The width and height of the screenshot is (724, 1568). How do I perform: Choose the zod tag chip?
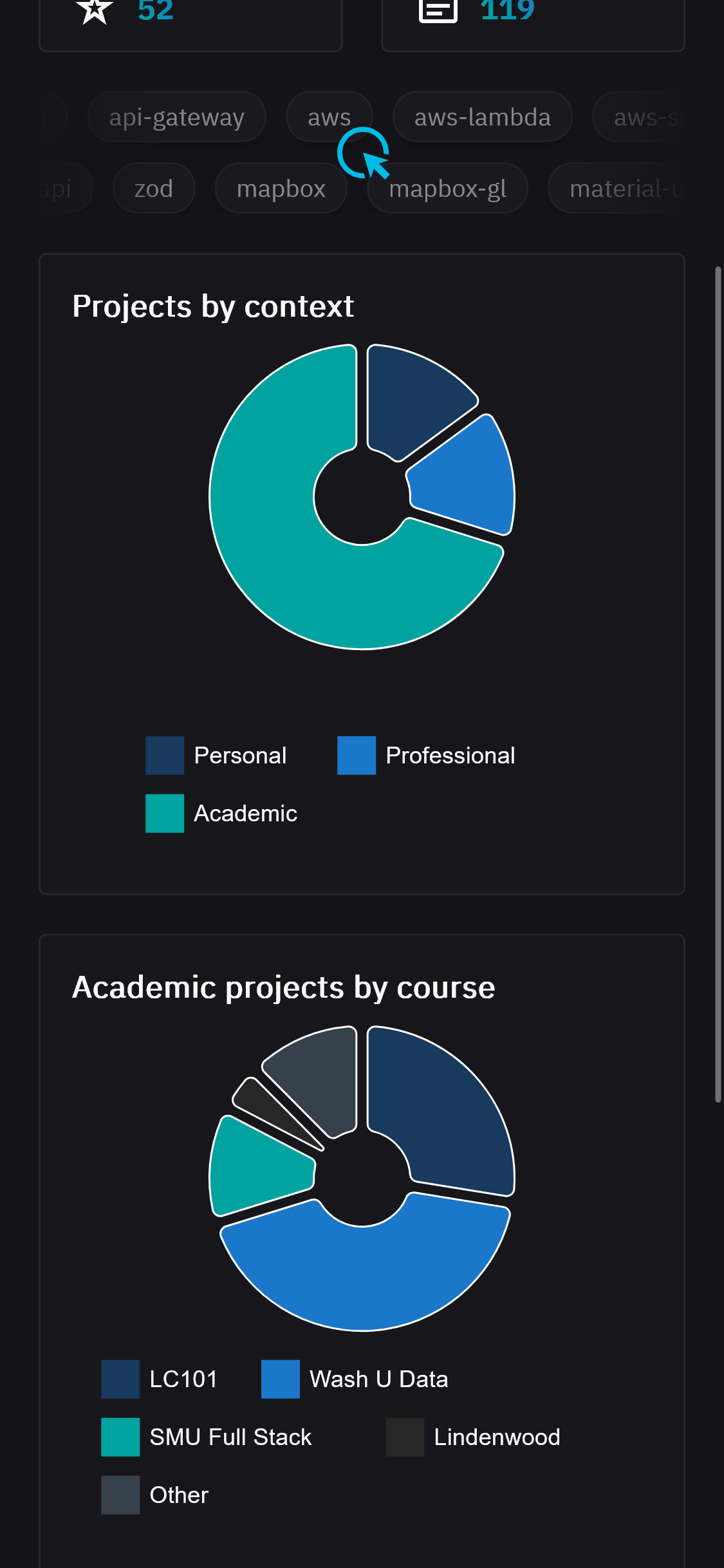pyautogui.click(x=154, y=189)
